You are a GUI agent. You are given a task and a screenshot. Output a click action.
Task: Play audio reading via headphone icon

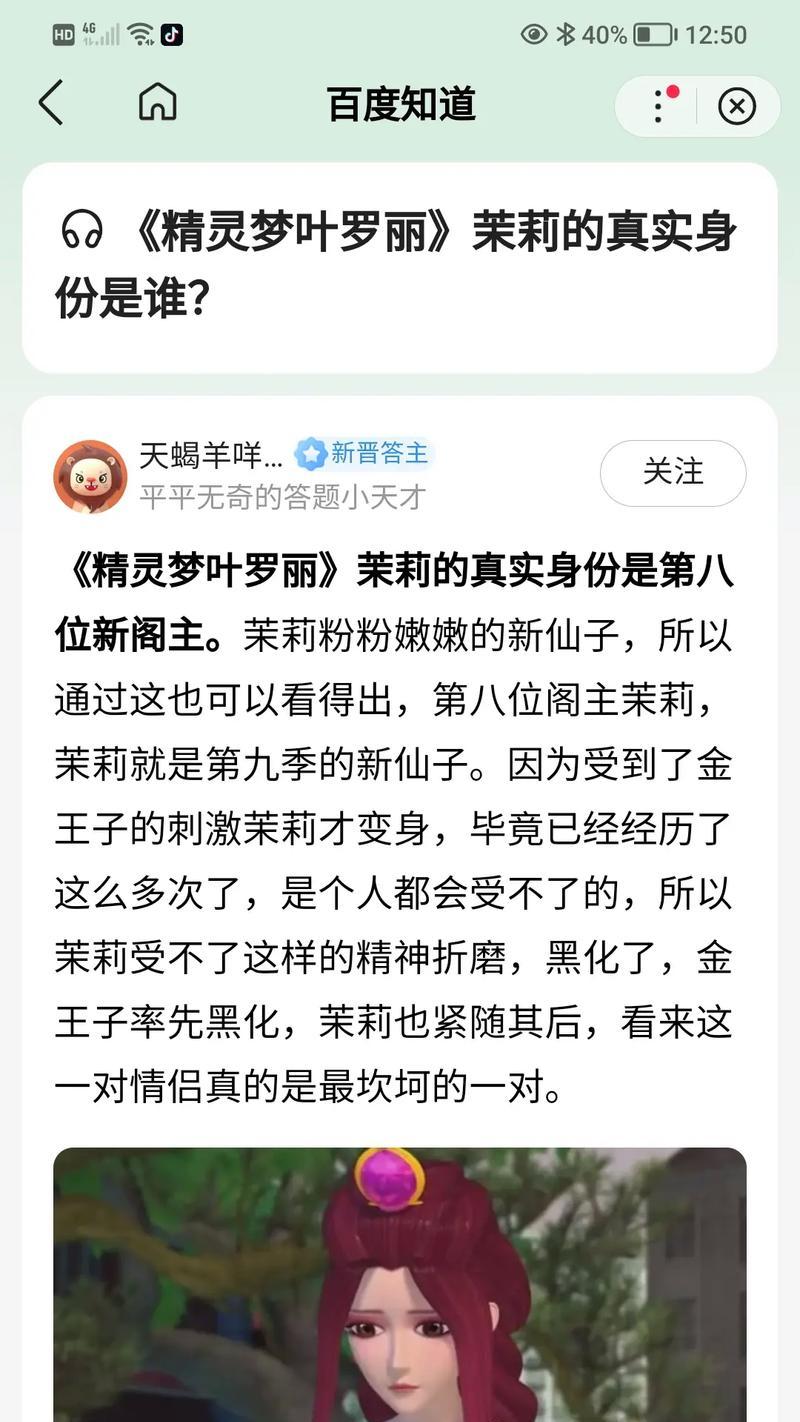click(x=82, y=232)
